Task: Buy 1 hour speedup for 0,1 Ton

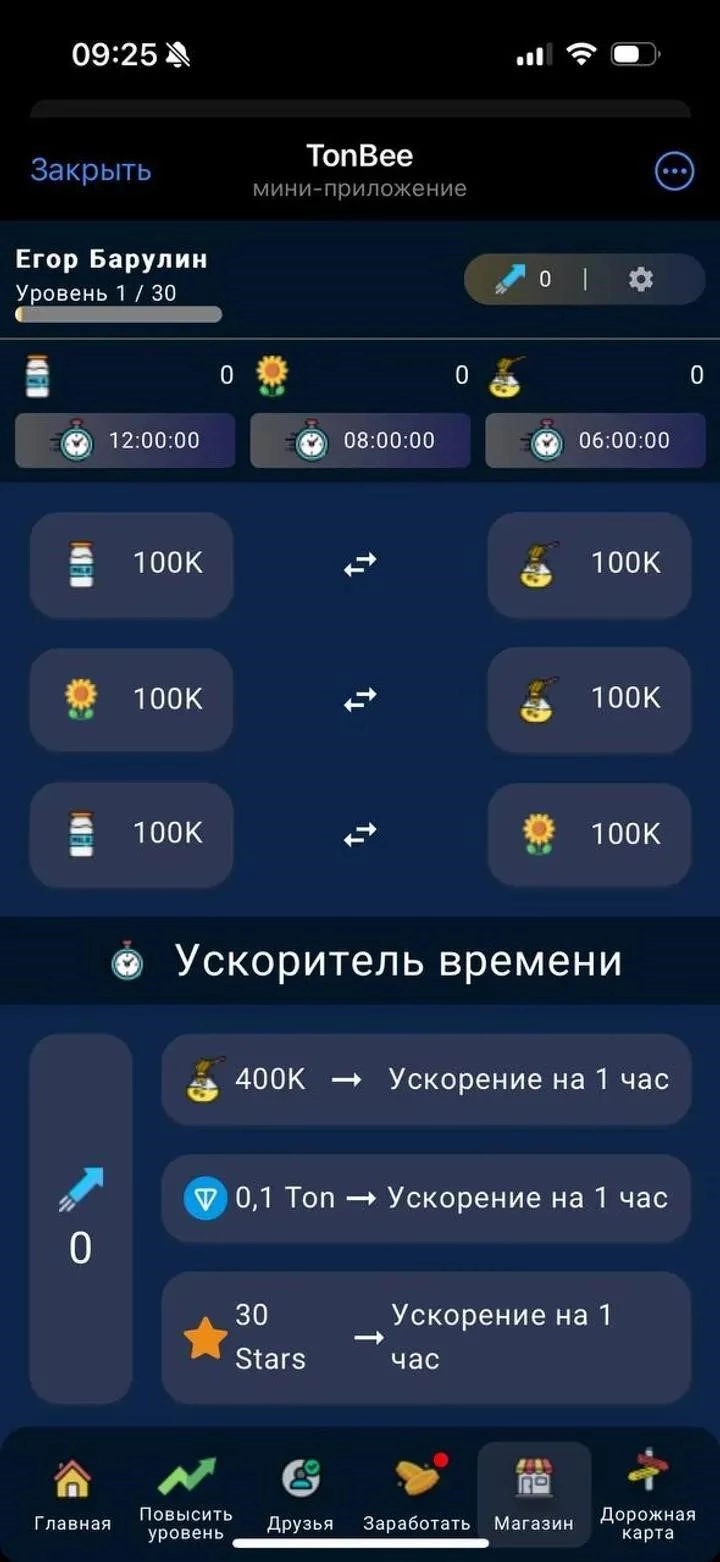Action: (x=426, y=1198)
